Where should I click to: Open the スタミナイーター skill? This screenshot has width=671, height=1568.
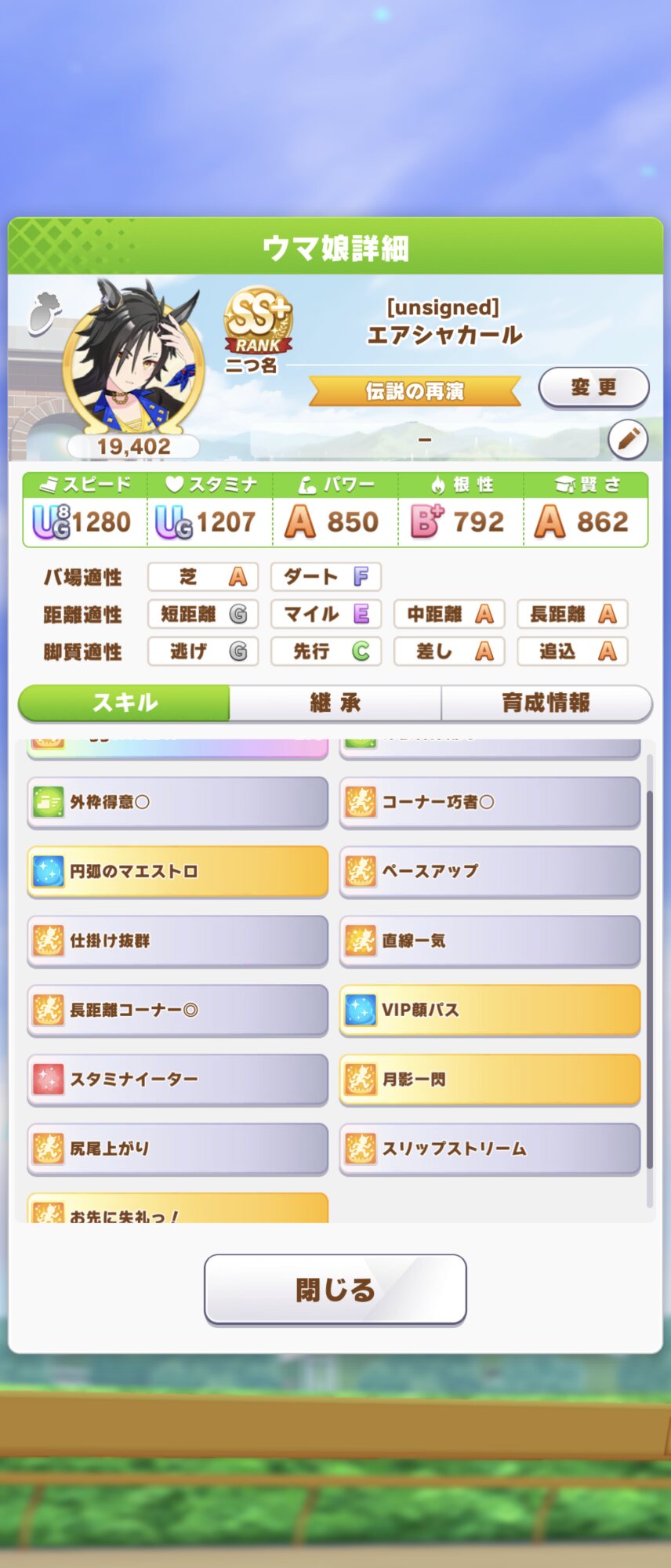tap(177, 1079)
